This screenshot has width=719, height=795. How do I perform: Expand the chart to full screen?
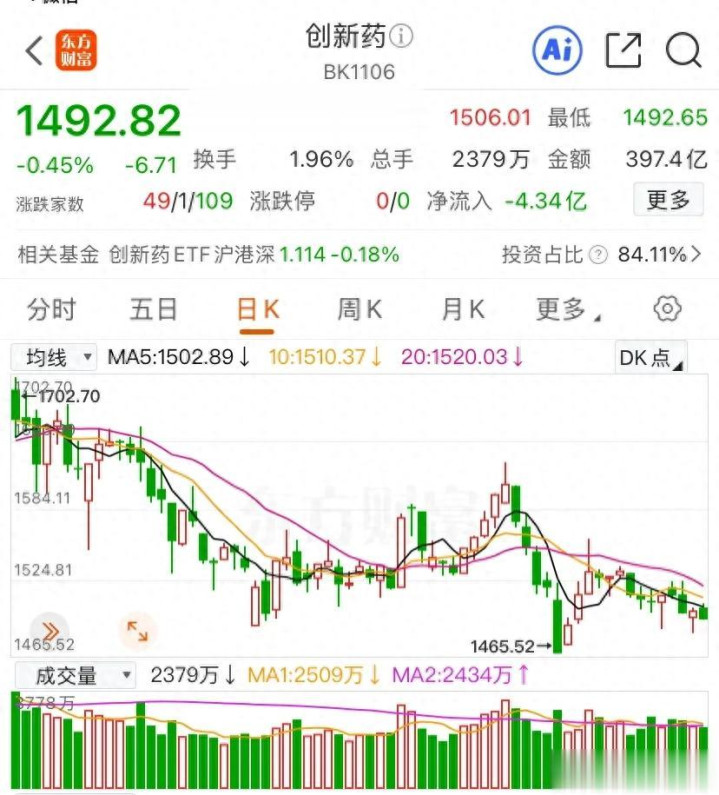click(x=136, y=630)
